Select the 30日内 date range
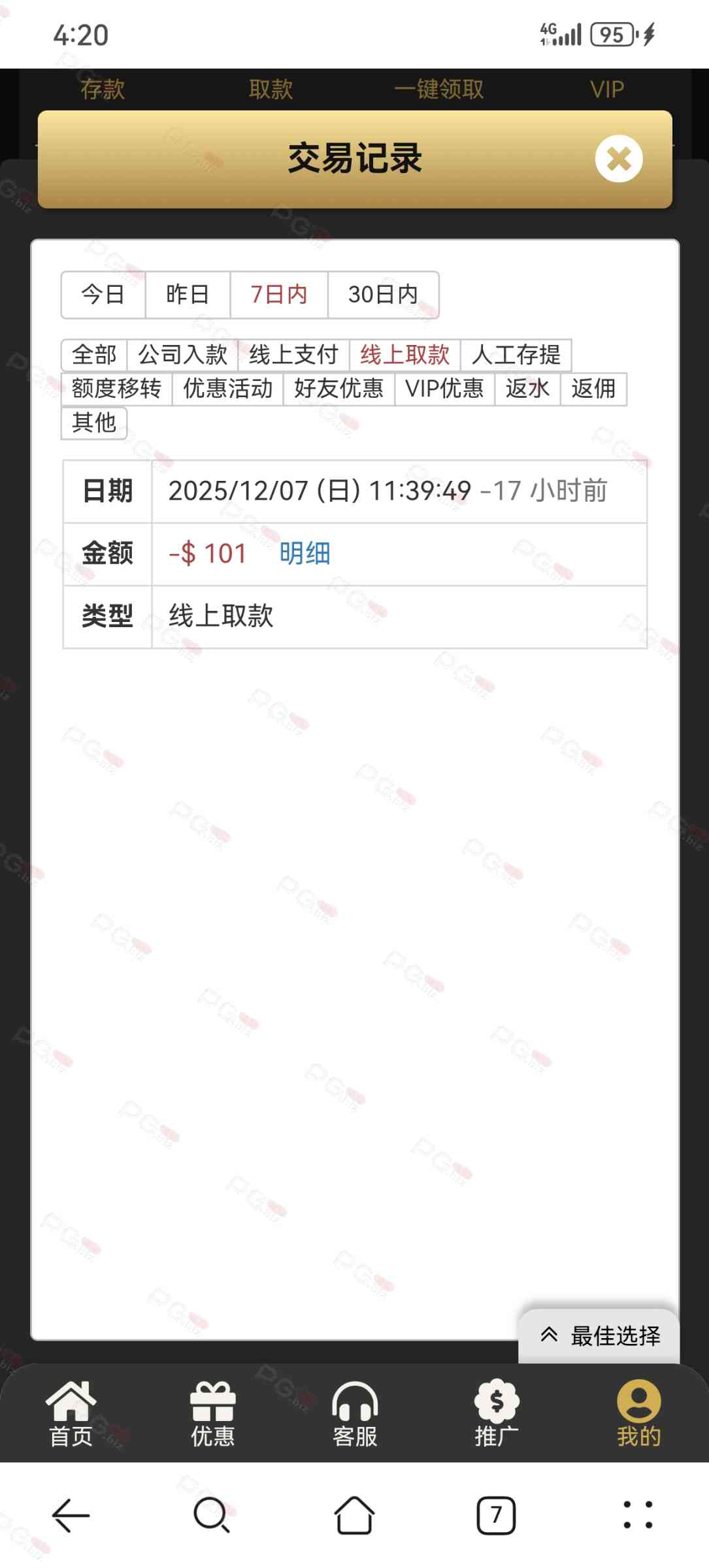 383,295
